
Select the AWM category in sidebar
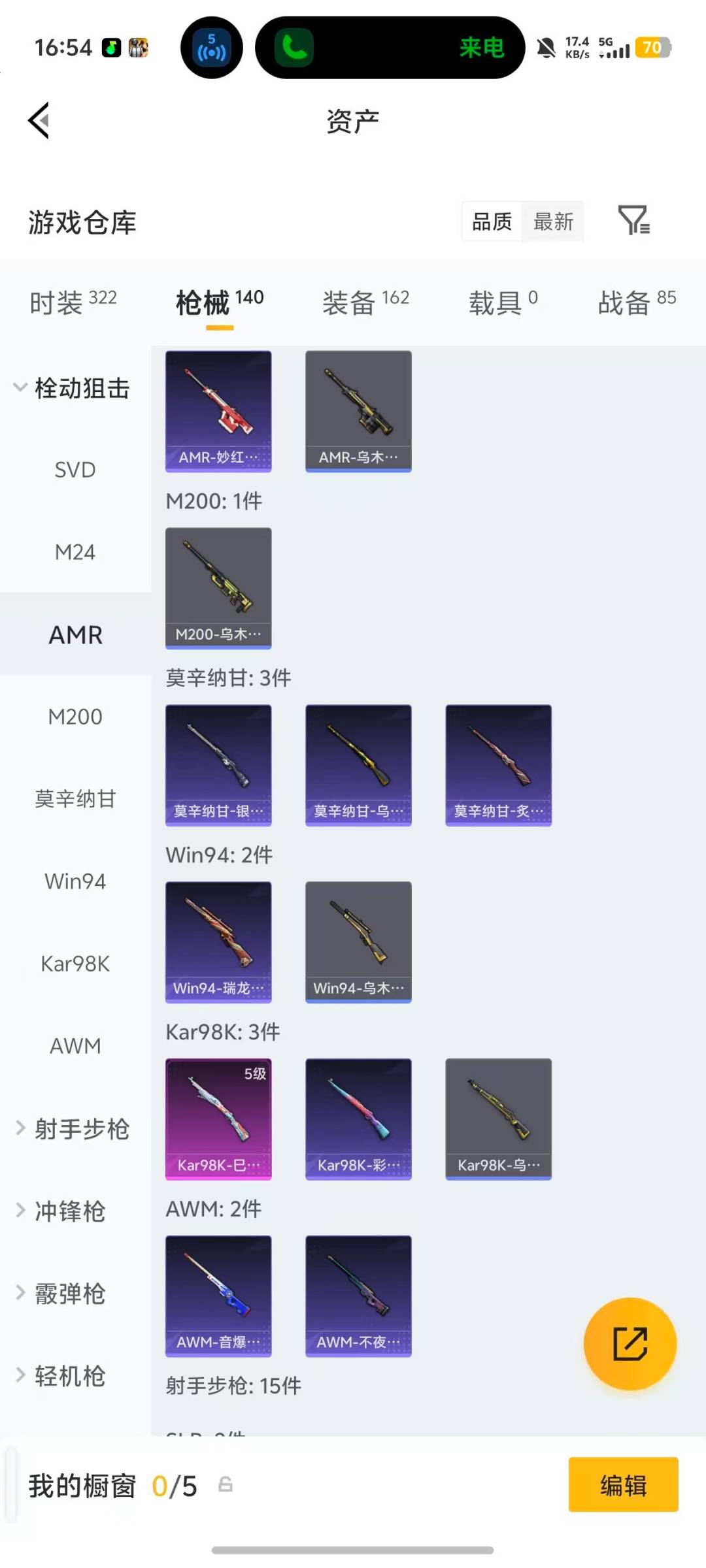click(x=75, y=1045)
